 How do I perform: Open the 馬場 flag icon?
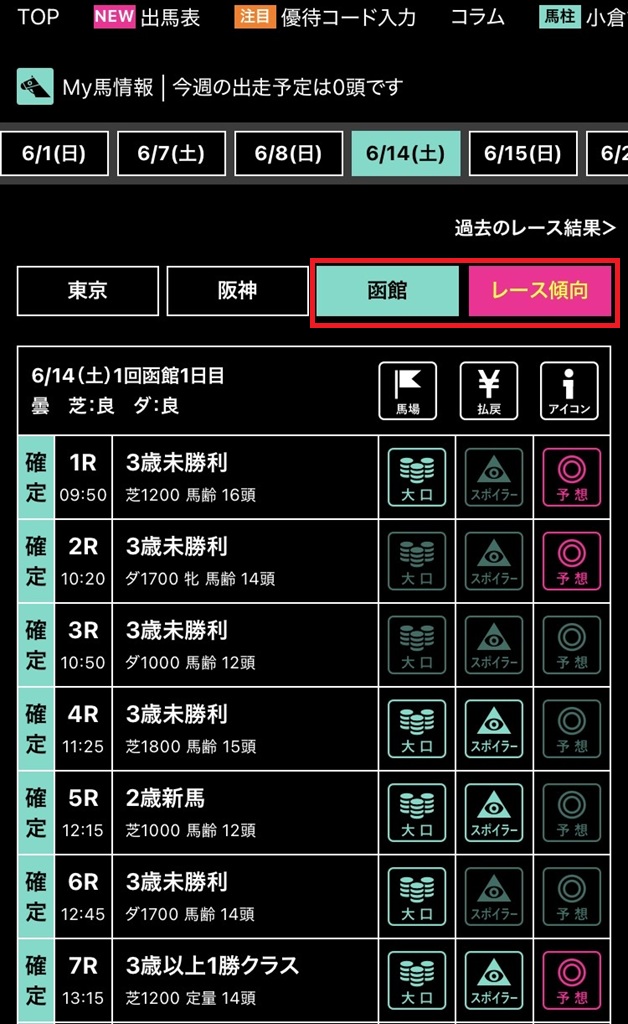click(408, 391)
